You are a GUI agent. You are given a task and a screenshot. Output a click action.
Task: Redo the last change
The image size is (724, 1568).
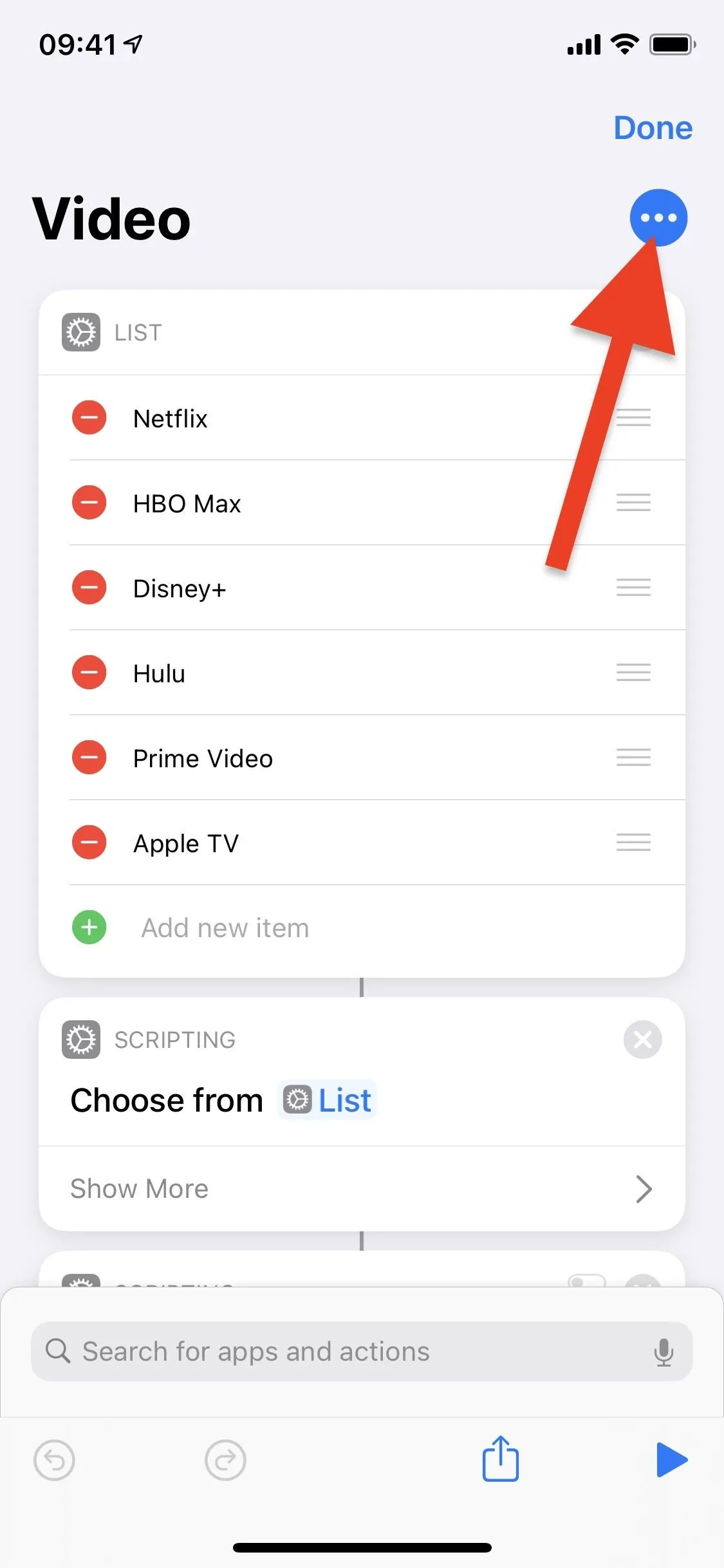225,1460
